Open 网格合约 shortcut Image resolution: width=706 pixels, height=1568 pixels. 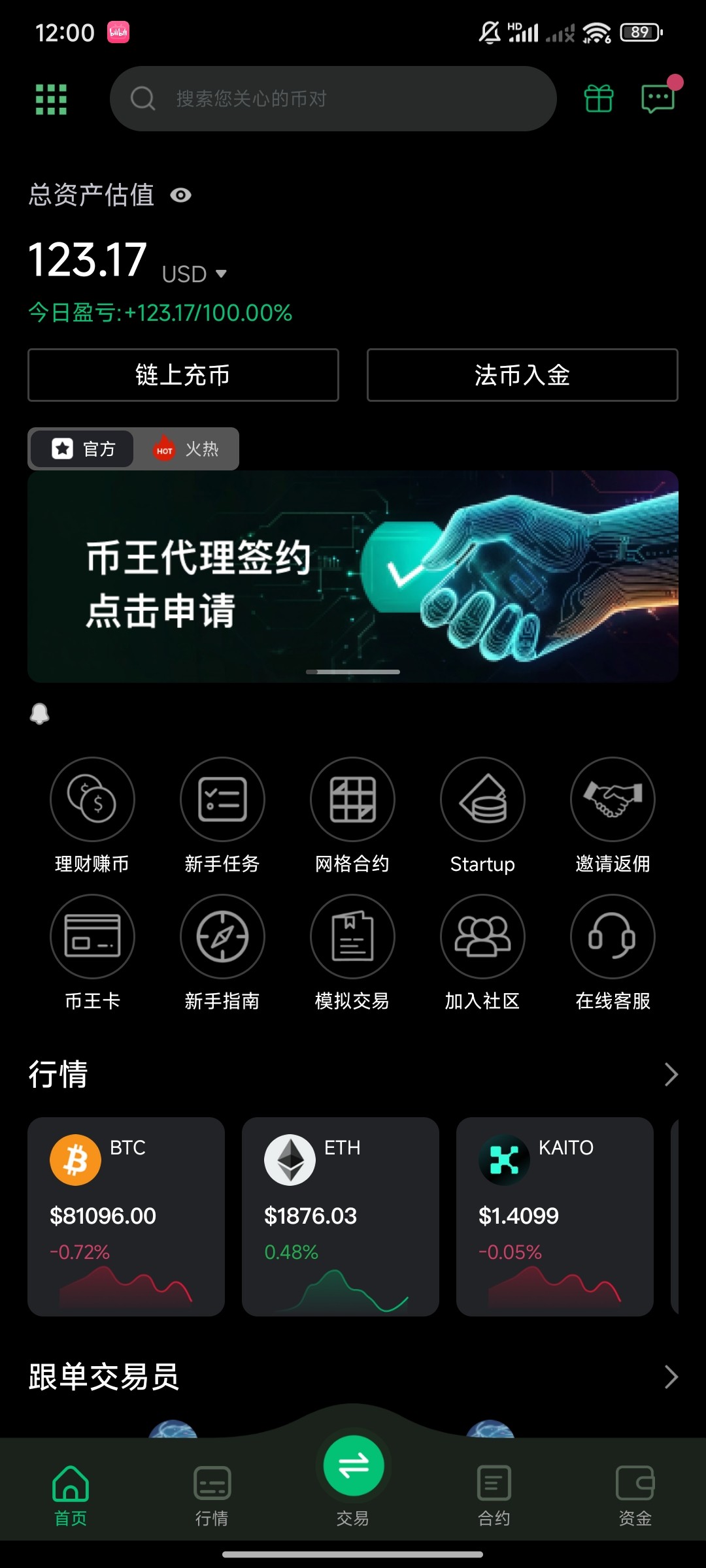(352, 815)
